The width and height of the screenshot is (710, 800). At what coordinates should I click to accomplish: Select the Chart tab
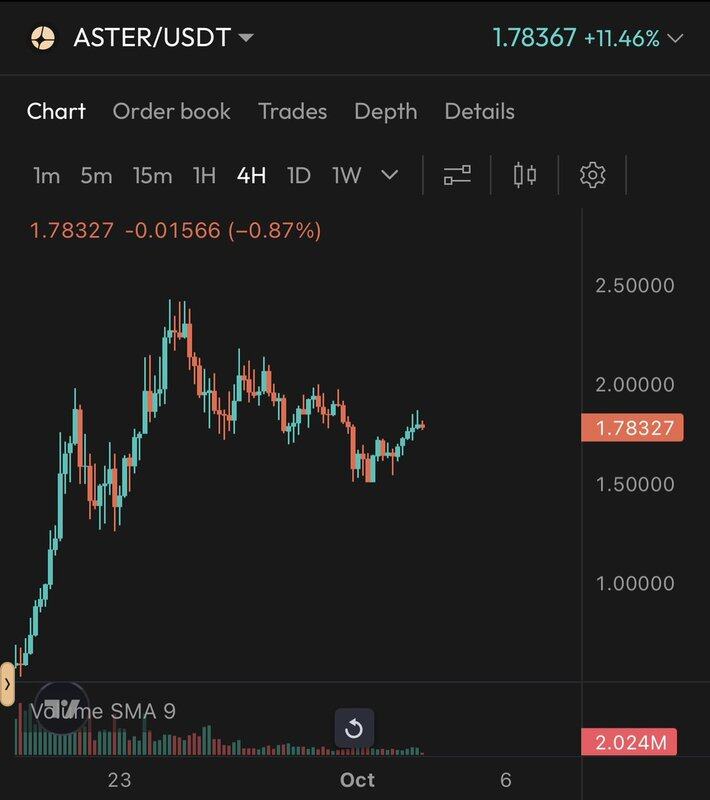pos(56,111)
